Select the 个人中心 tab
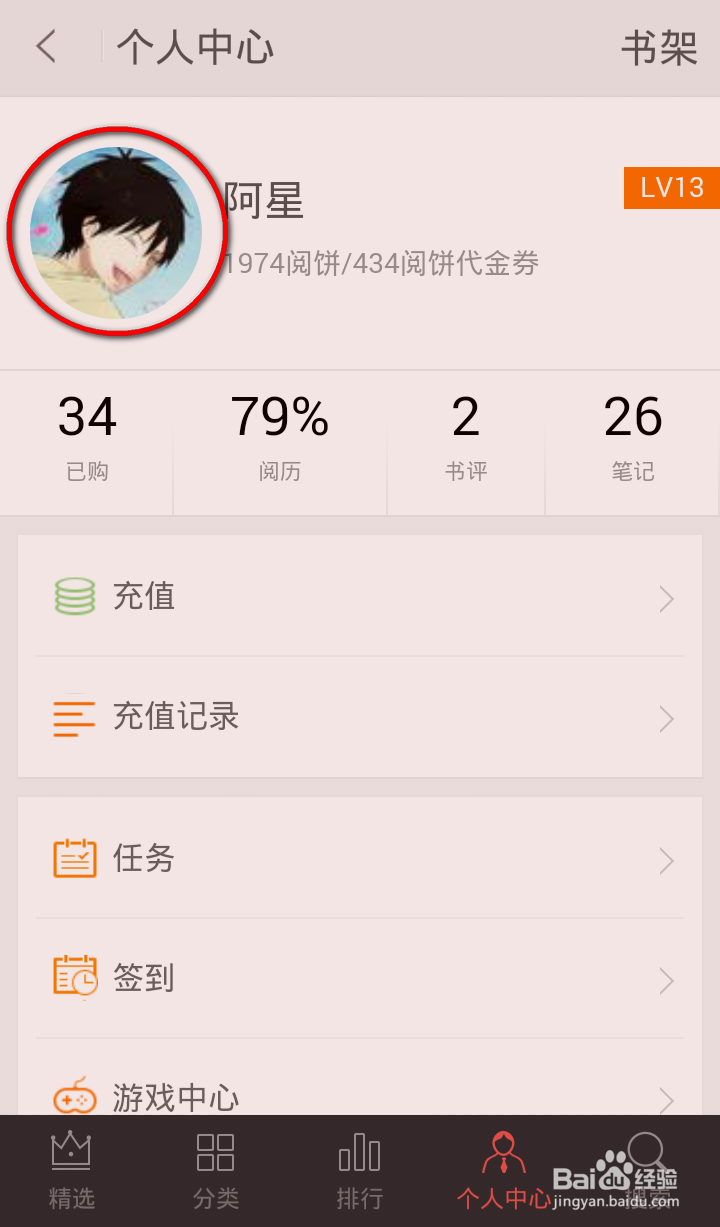Viewport: 720px width, 1227px height. (x=503, y=1171)
